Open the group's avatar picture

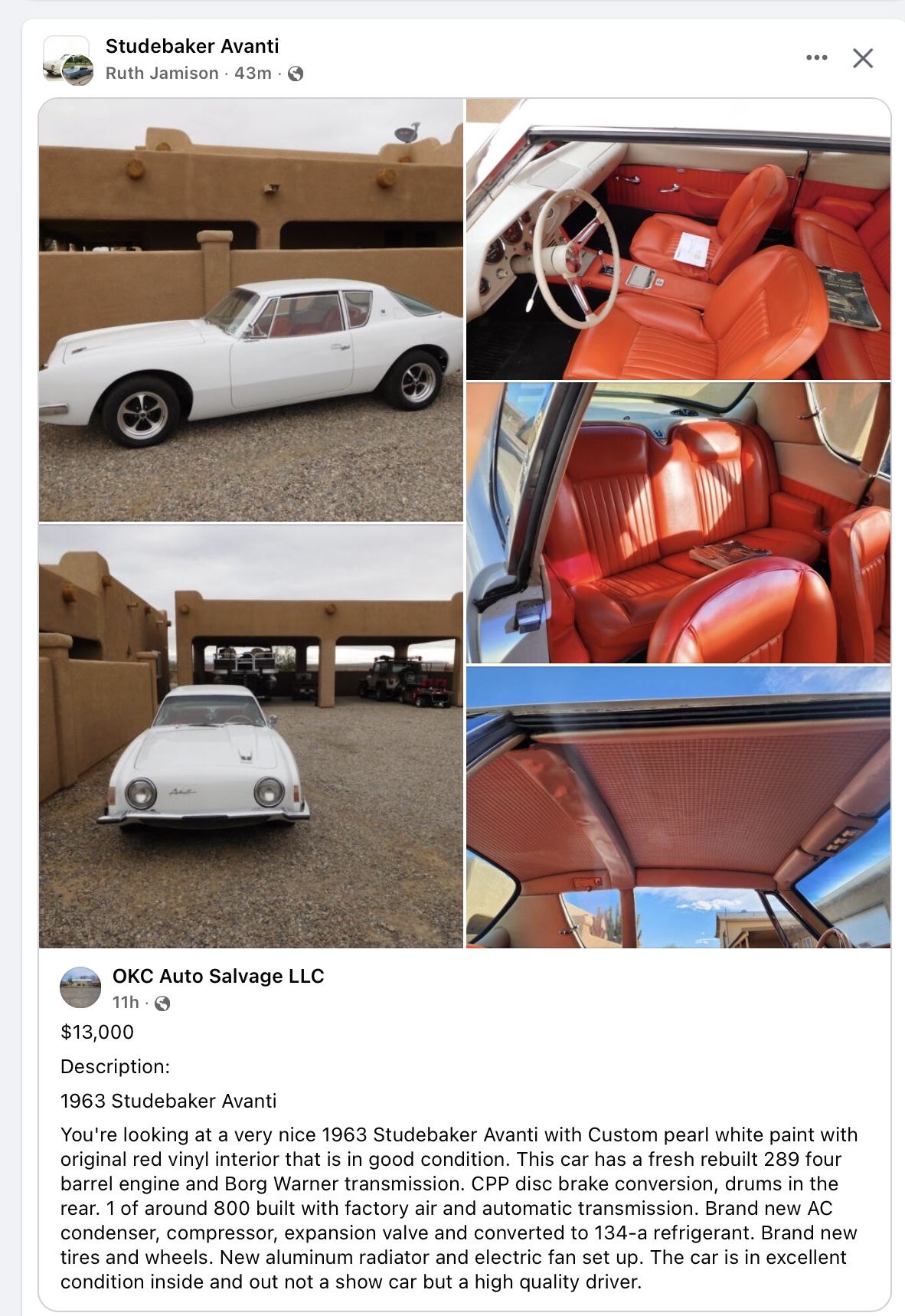point(67,60)
